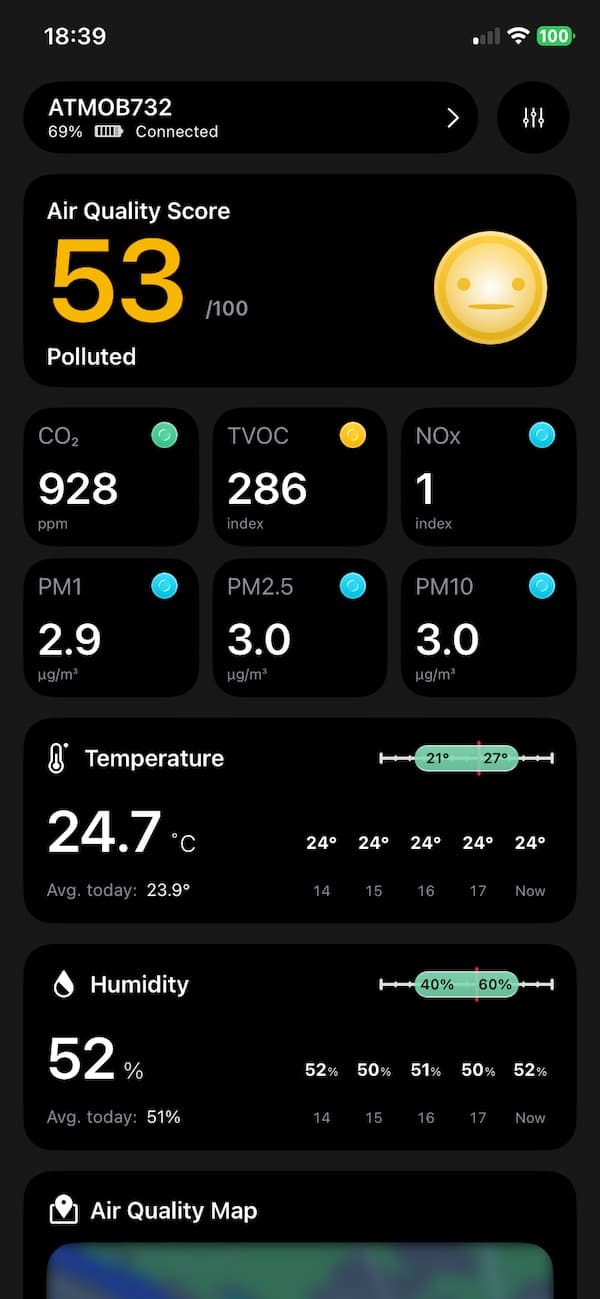Show PM1 particulate details
600x1299 pixels.
pos(111,627)
